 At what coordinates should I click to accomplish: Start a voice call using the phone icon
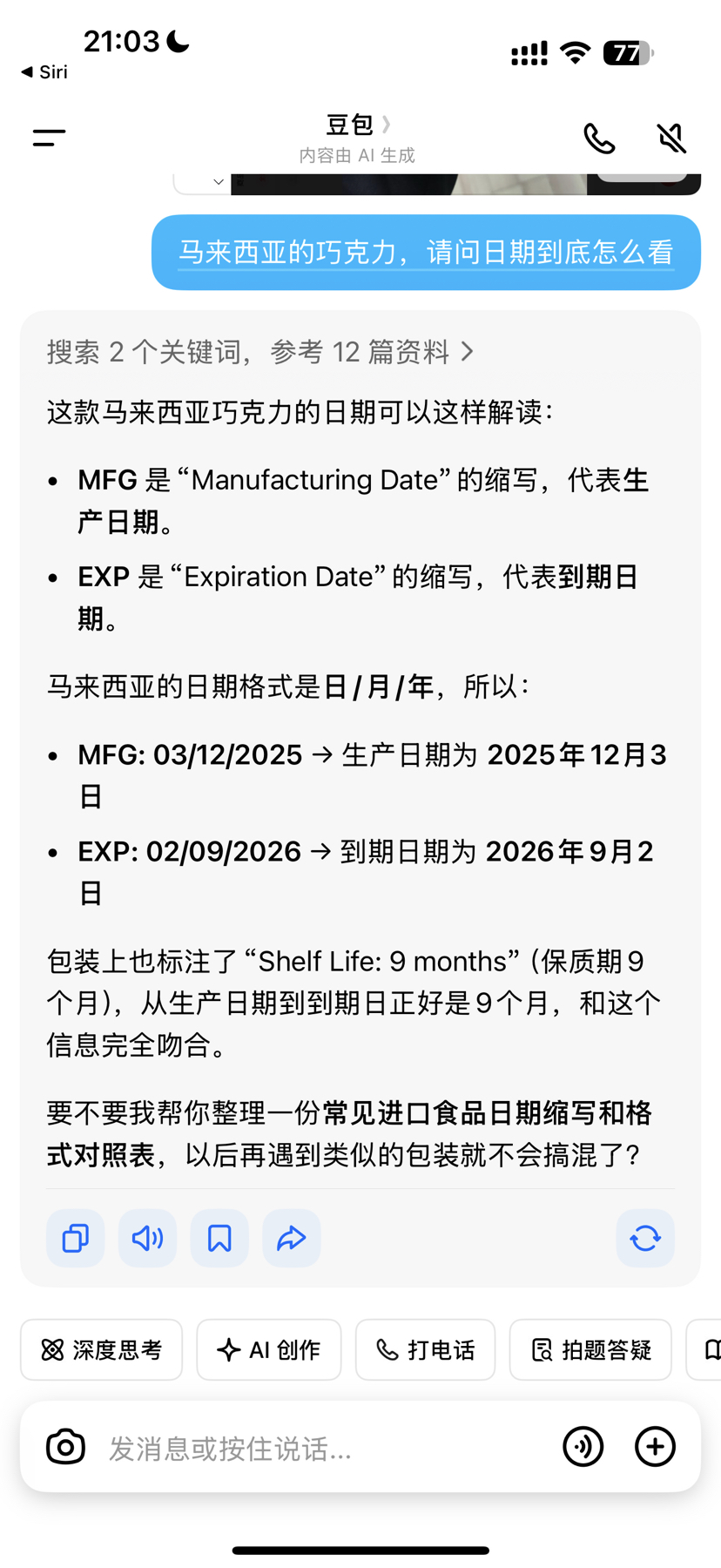pos(600,137)
